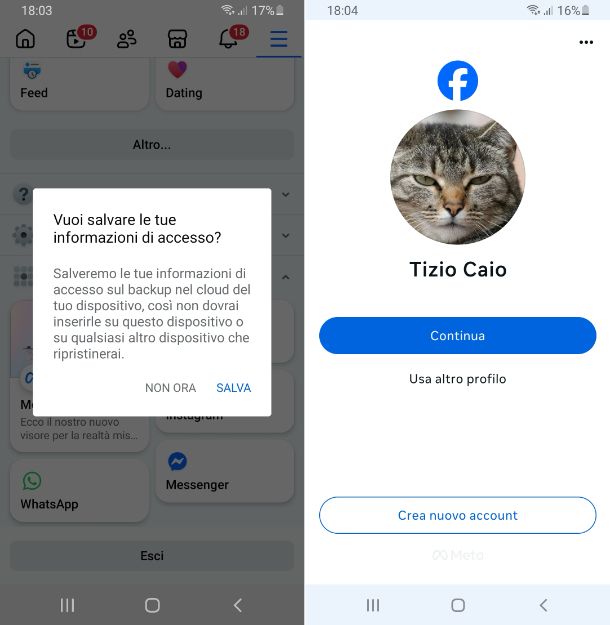Tap Crea nuovo account button
Viewport: 610px width, 625px height.
click(457, 515)
